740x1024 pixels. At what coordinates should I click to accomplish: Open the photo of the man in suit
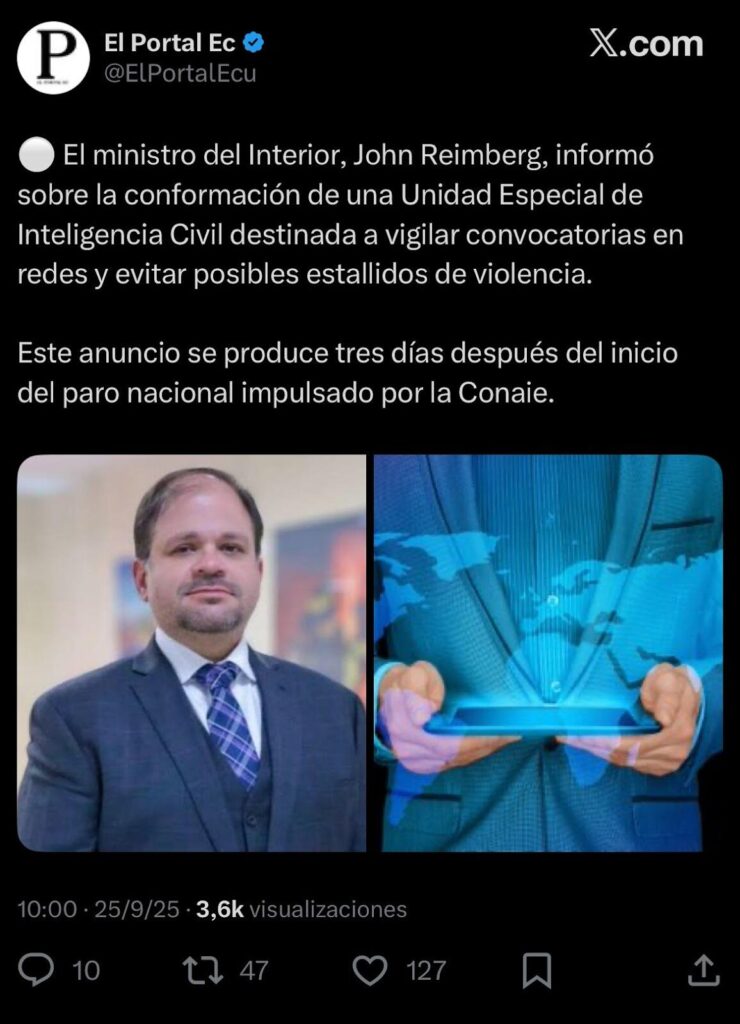coord(192,653)
